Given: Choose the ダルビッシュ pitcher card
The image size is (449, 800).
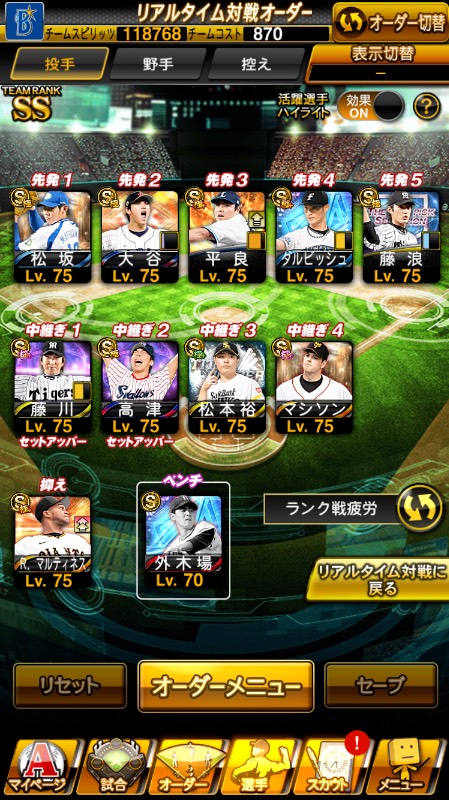Looking at the screenshot, I should pyautogui.click(x=314, y=237).
